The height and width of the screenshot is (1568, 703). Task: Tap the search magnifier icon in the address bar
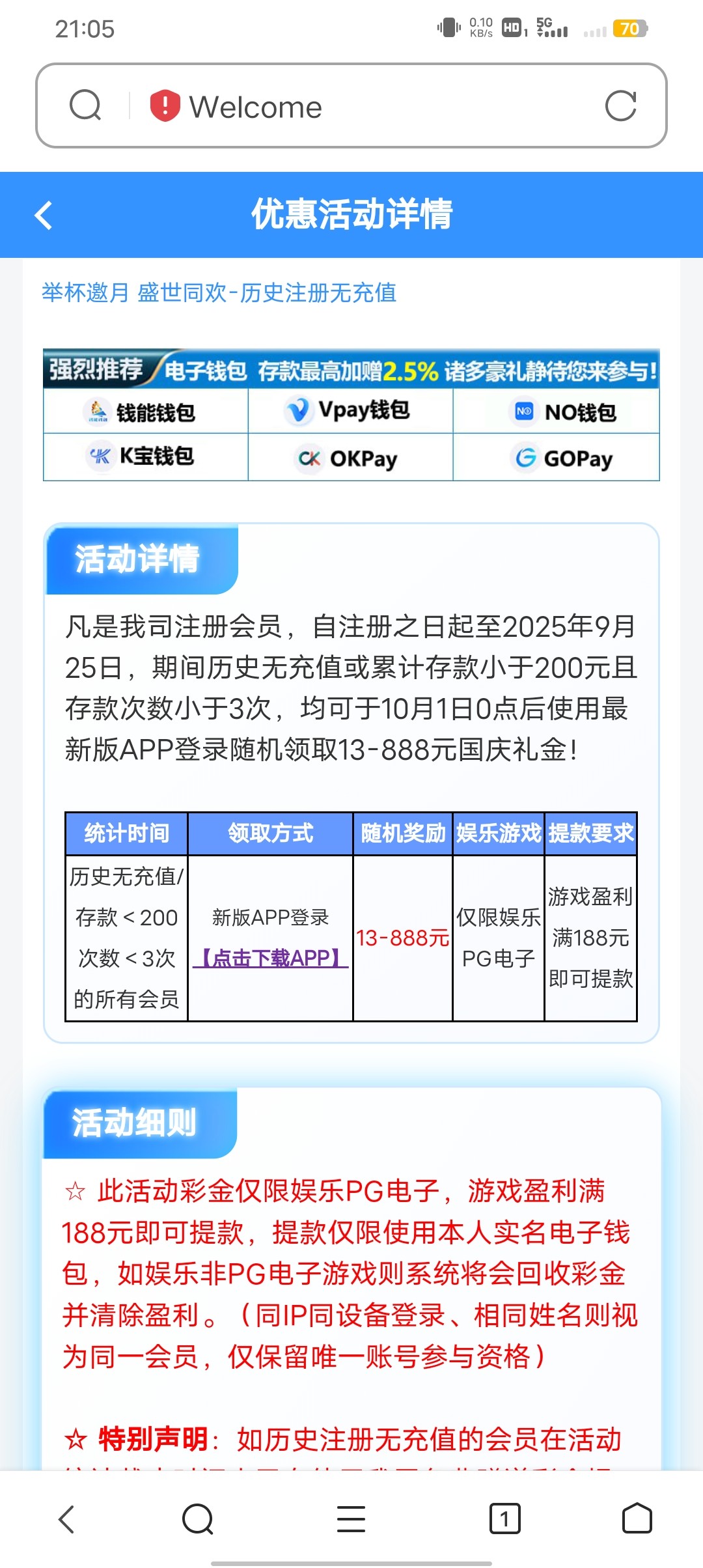click(87, 105)
